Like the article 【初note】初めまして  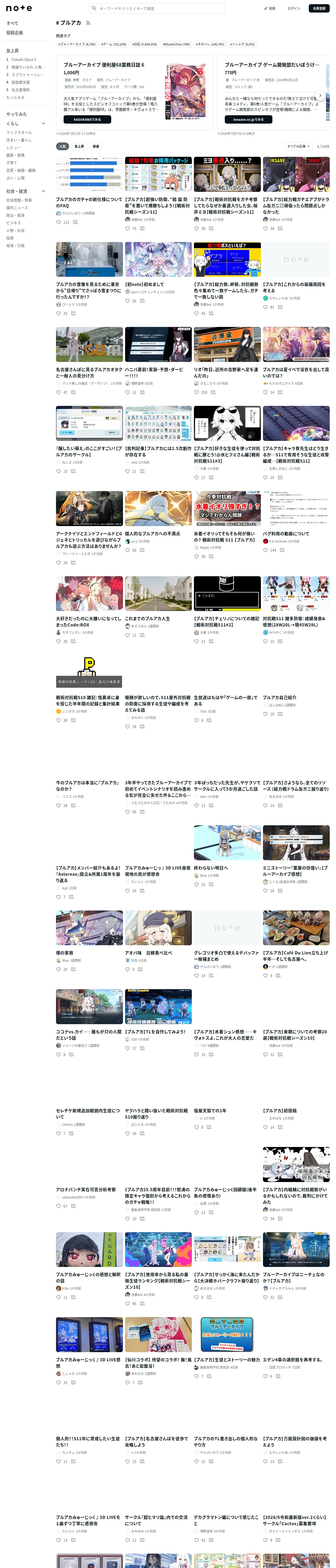point(128,301)
